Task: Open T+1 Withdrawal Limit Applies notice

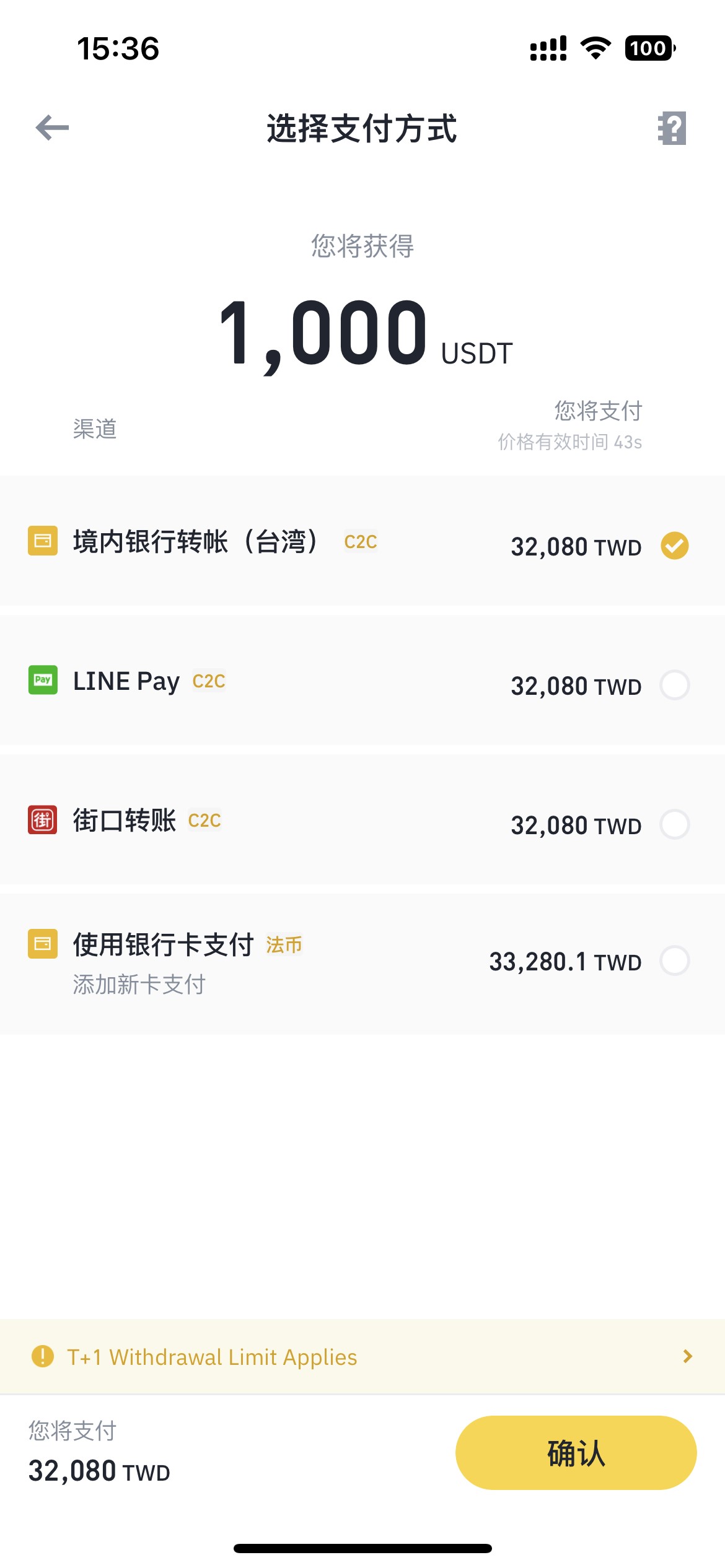Action: pos(362,1356)
